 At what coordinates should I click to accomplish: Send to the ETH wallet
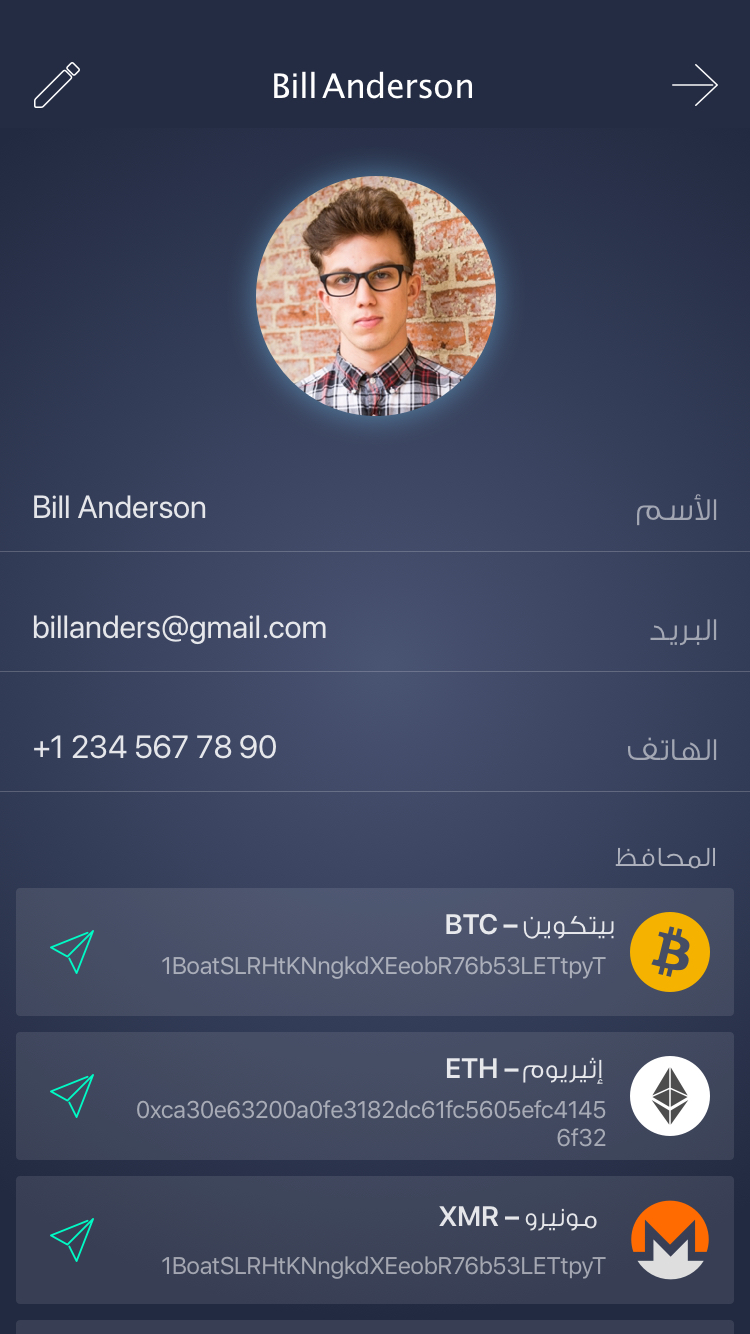(x=72, y=1096)
